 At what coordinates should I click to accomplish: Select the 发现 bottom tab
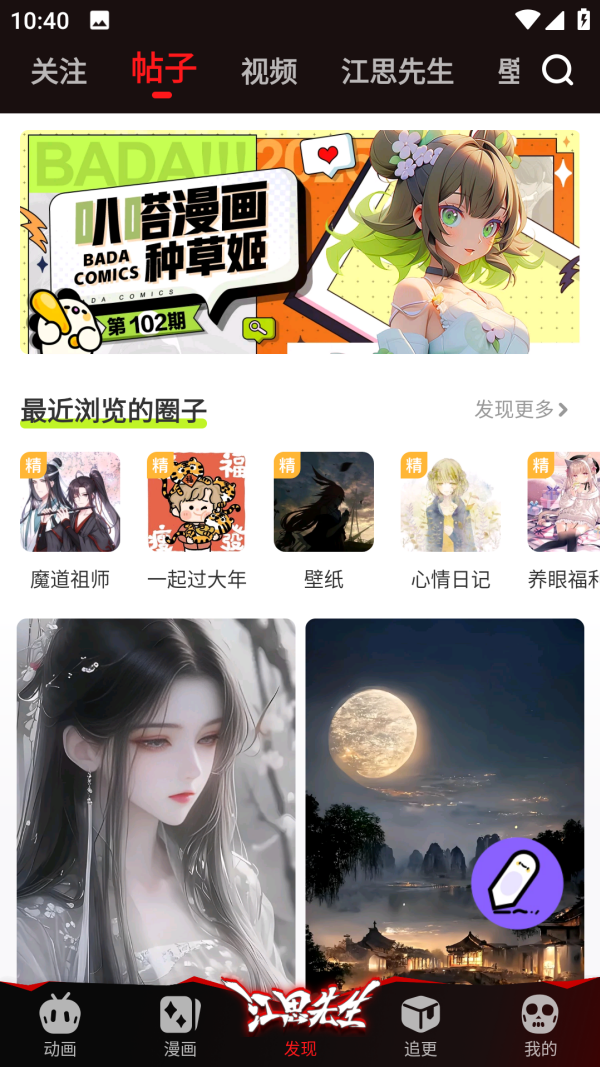(x=300, y=1020)
